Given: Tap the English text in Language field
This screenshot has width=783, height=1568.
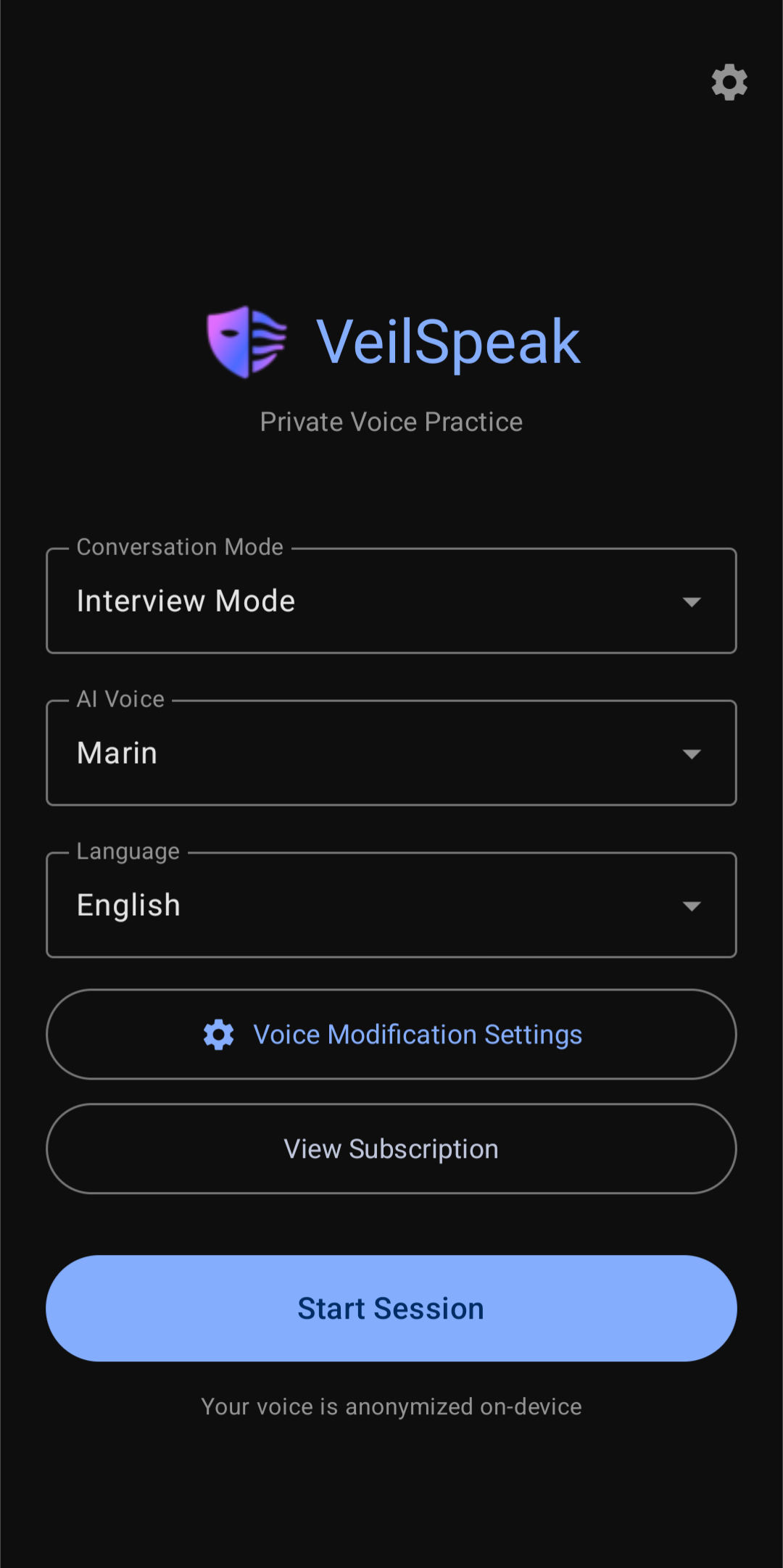Looking at the screenshot, I should click(128, 905).
